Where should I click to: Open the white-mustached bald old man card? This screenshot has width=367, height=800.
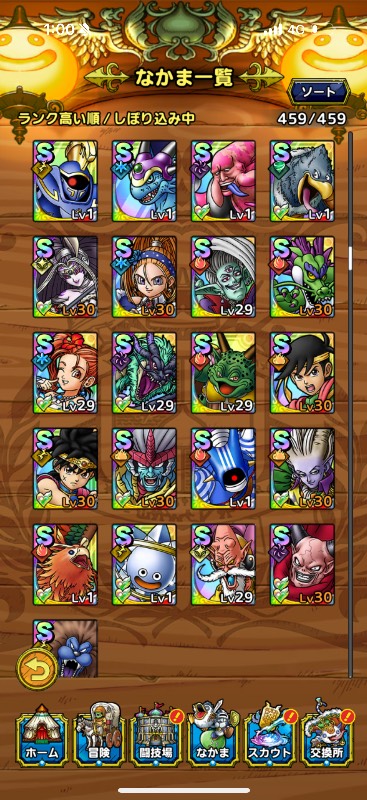[x=224, y=564]
